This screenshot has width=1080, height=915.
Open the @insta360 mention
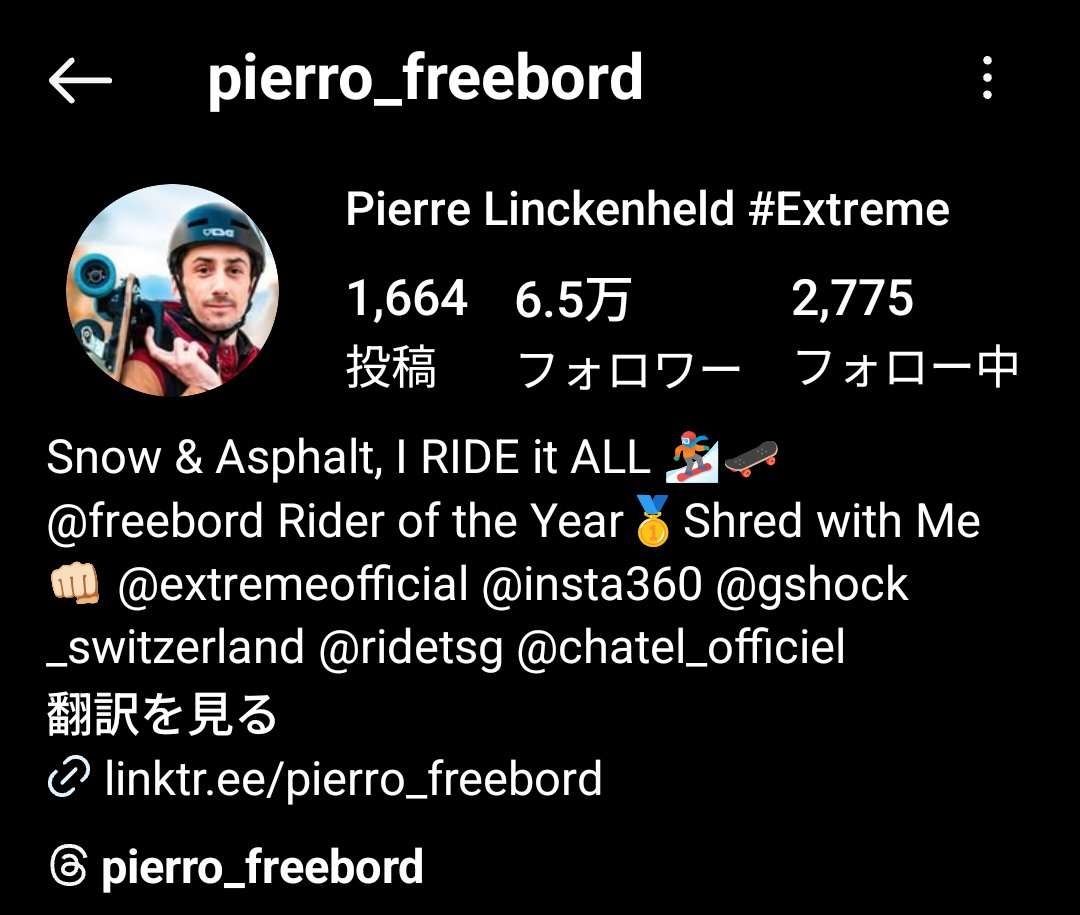(592, 585)
